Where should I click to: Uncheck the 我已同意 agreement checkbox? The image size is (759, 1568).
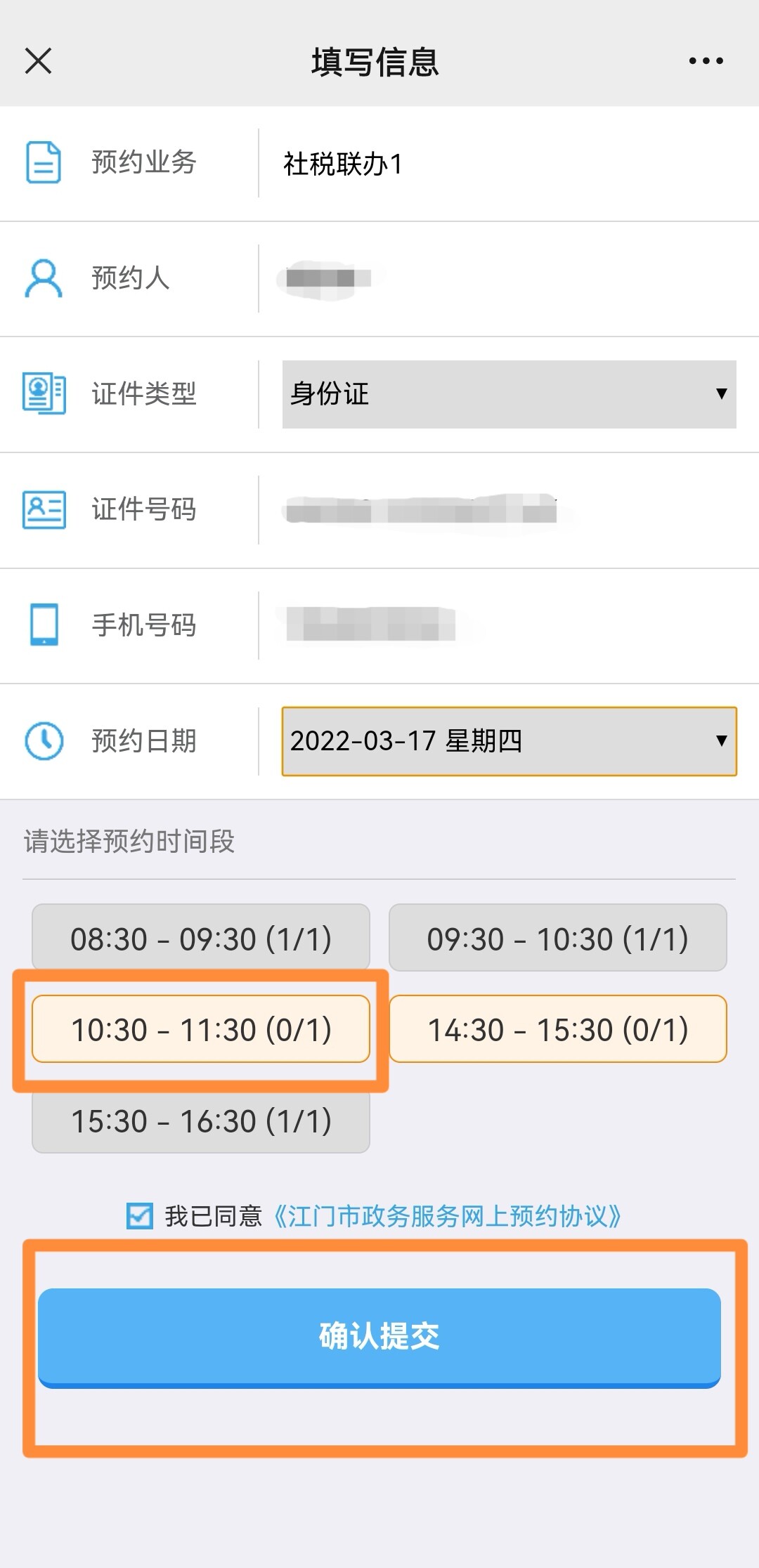tap(139, 1215)
